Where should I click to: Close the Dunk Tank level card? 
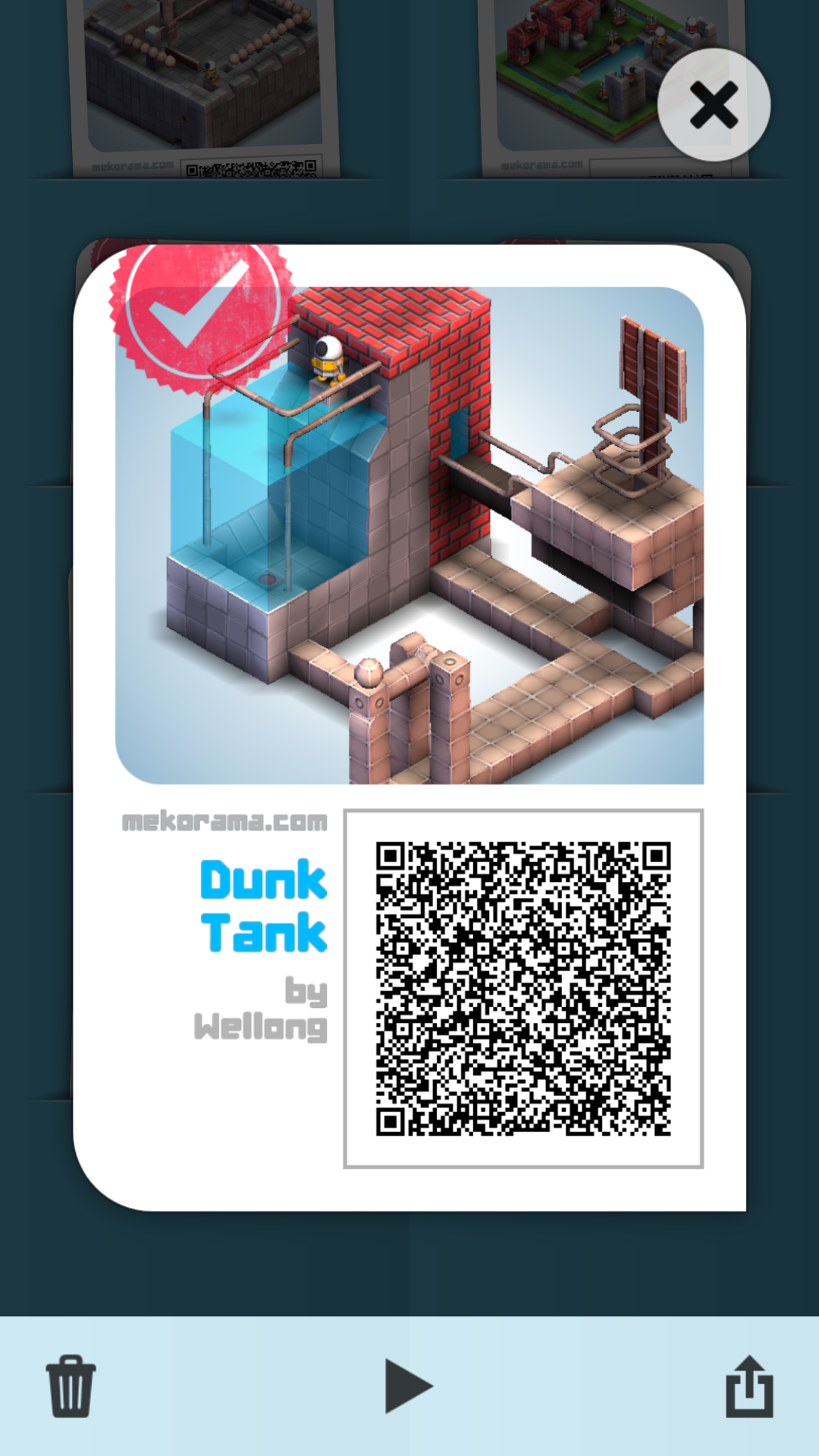point(713,106)
